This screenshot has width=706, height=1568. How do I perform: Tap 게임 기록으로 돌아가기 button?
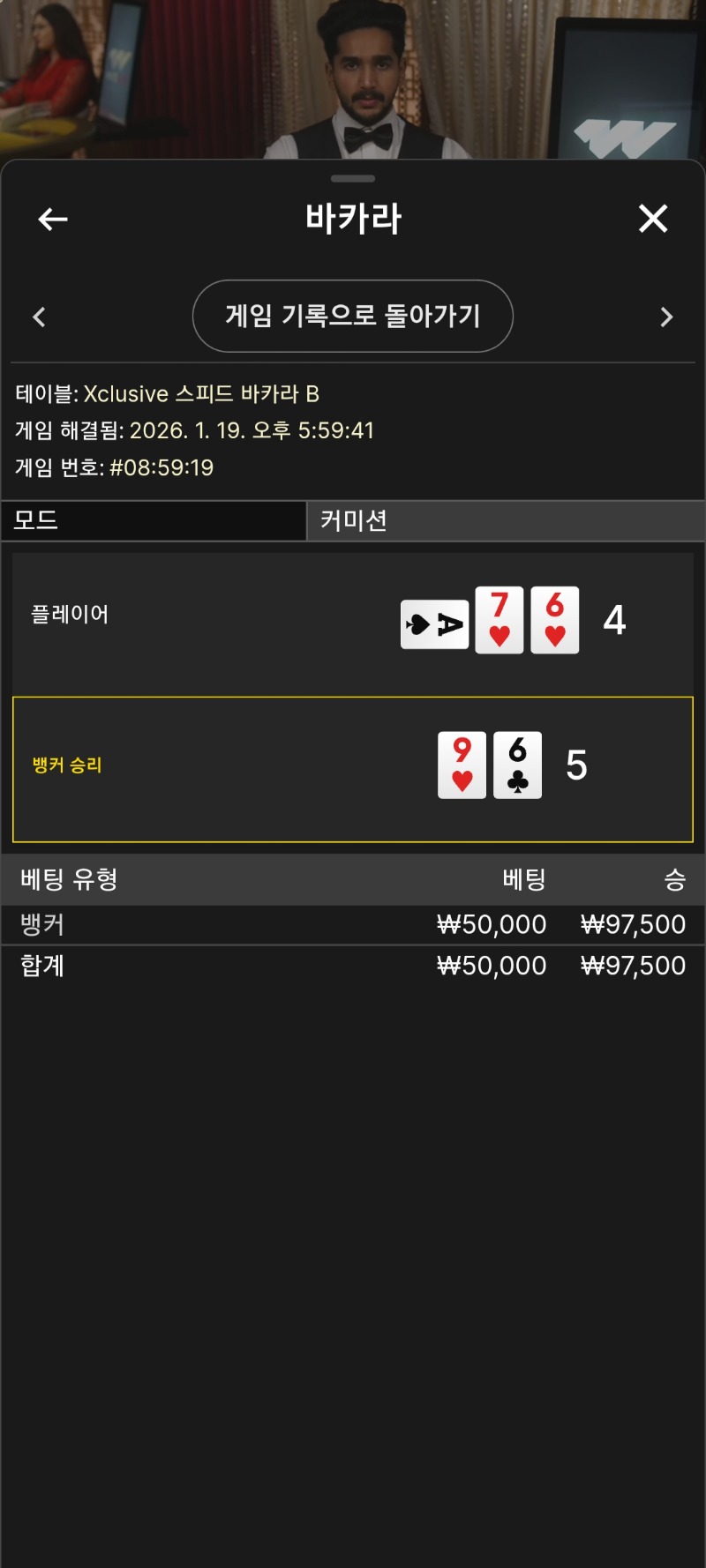click(x=353, y=316)
